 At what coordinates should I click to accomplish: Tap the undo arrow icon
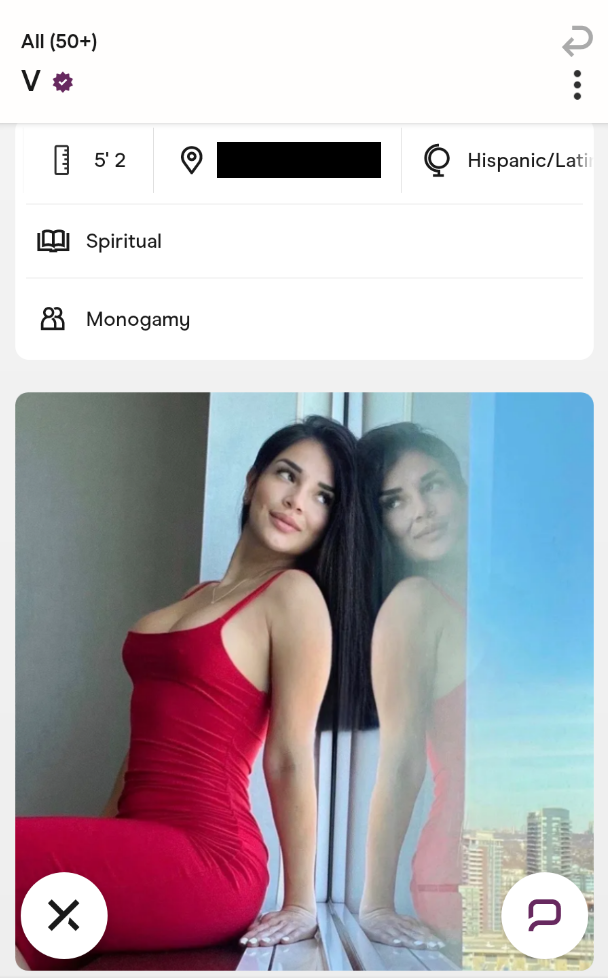click(x=577, y=43)
